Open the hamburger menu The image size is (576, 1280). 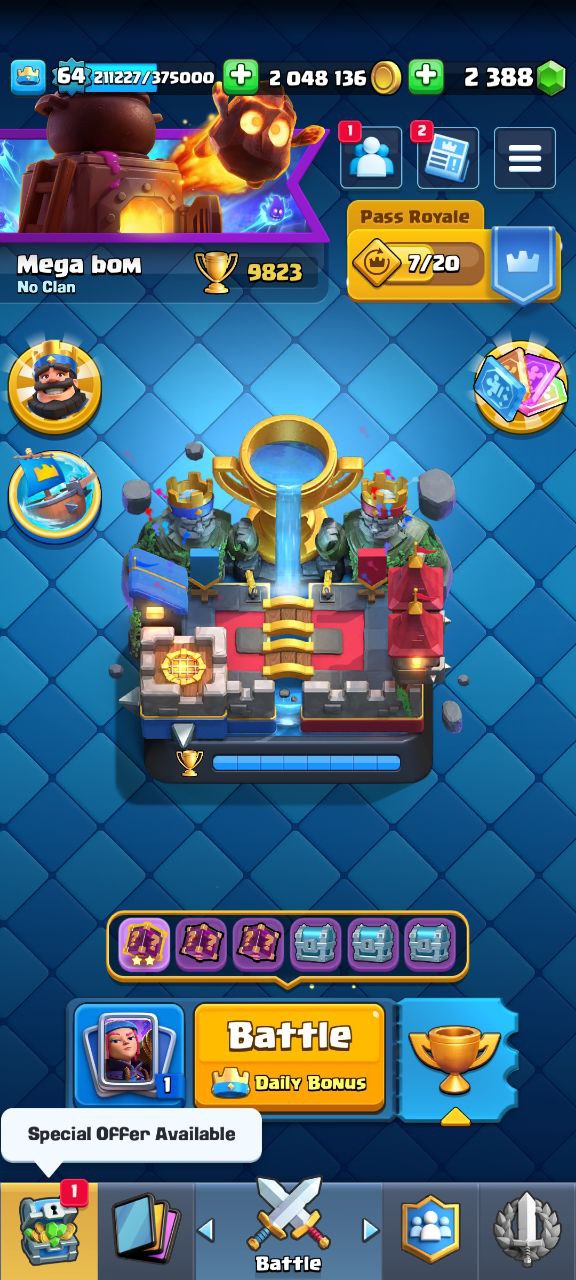click(x=525, y=157)
